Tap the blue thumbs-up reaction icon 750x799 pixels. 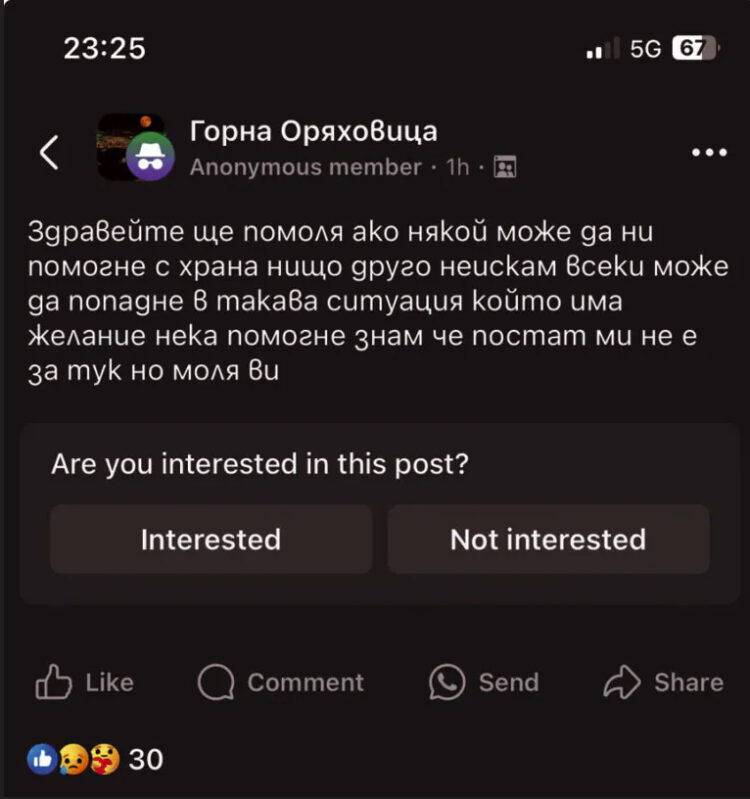tap(40, 759)
